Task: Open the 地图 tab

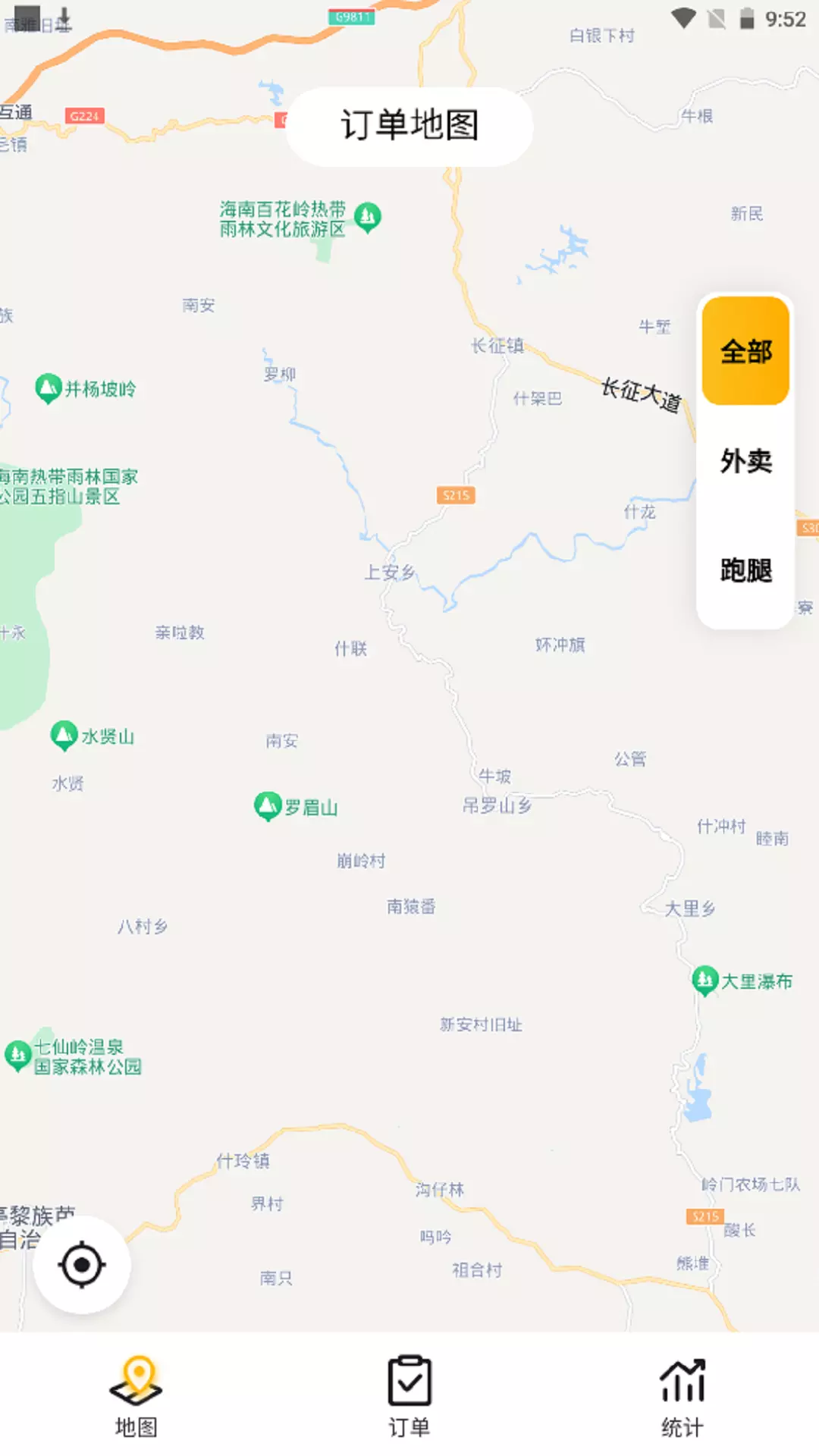Action: [x=136, y=1396]
